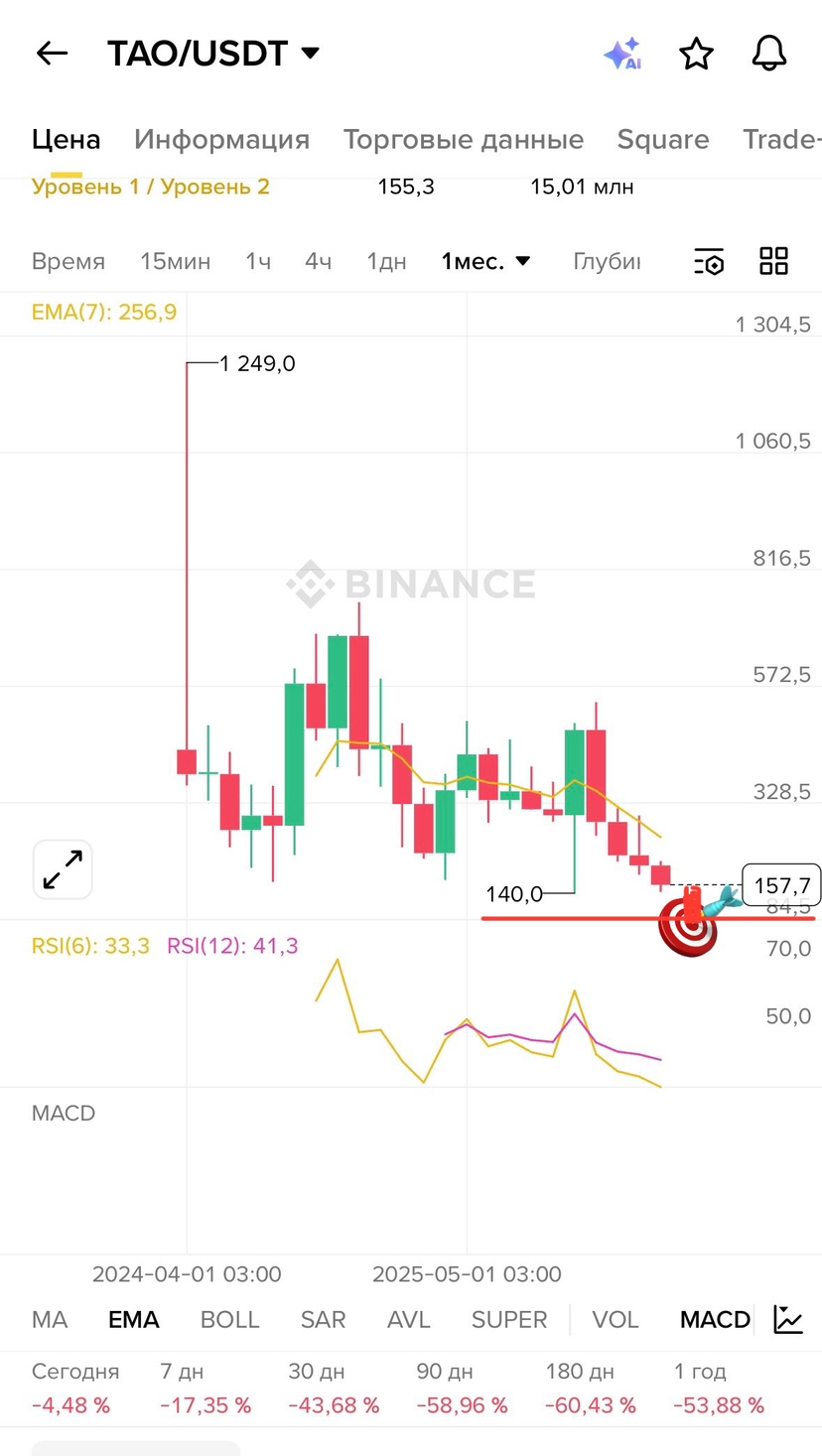822x1456 pixels.
Task: Open chart settings icon
Action: [x=709, y=261]
